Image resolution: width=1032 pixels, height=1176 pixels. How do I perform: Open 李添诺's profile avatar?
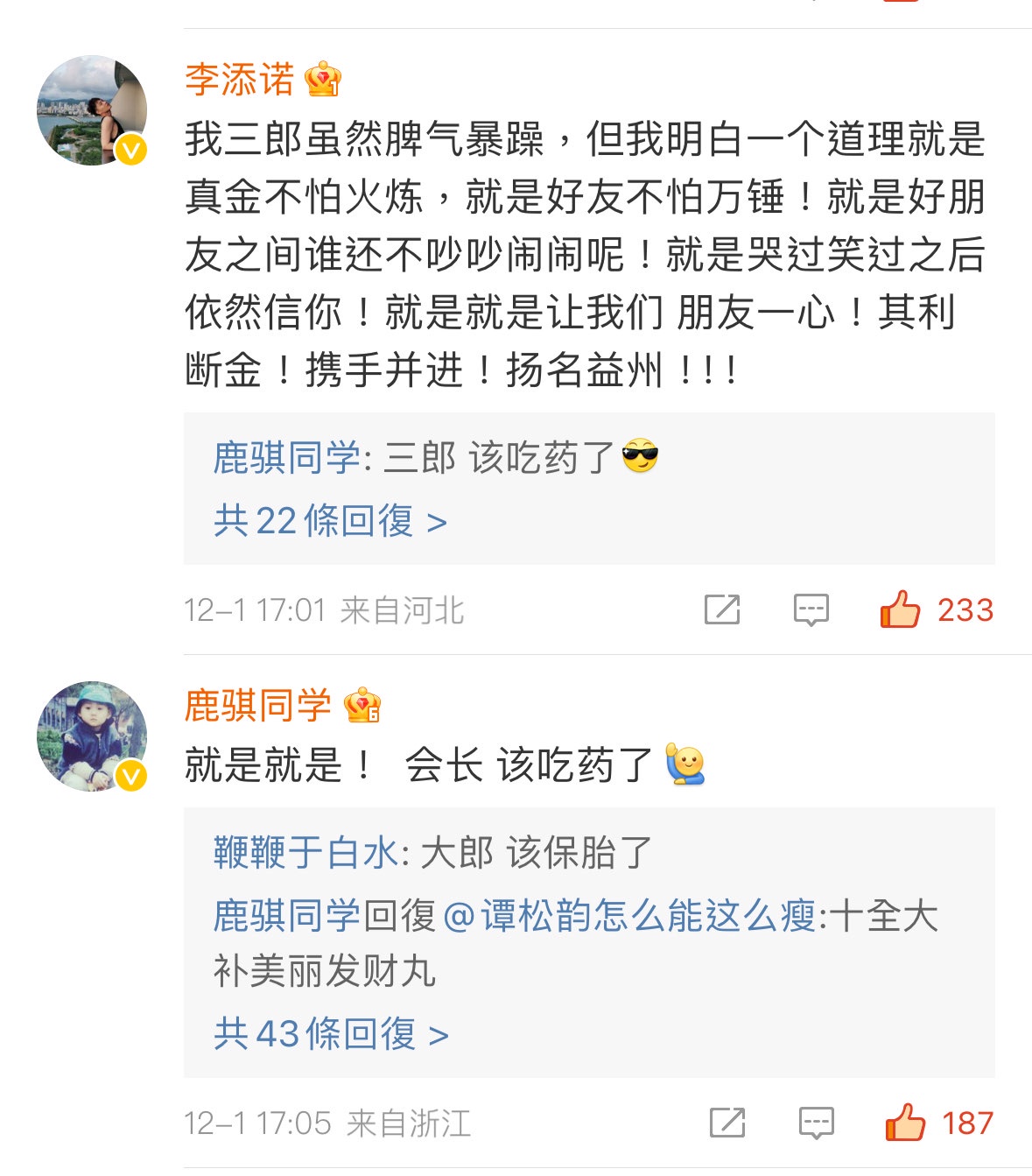(91, 110)
